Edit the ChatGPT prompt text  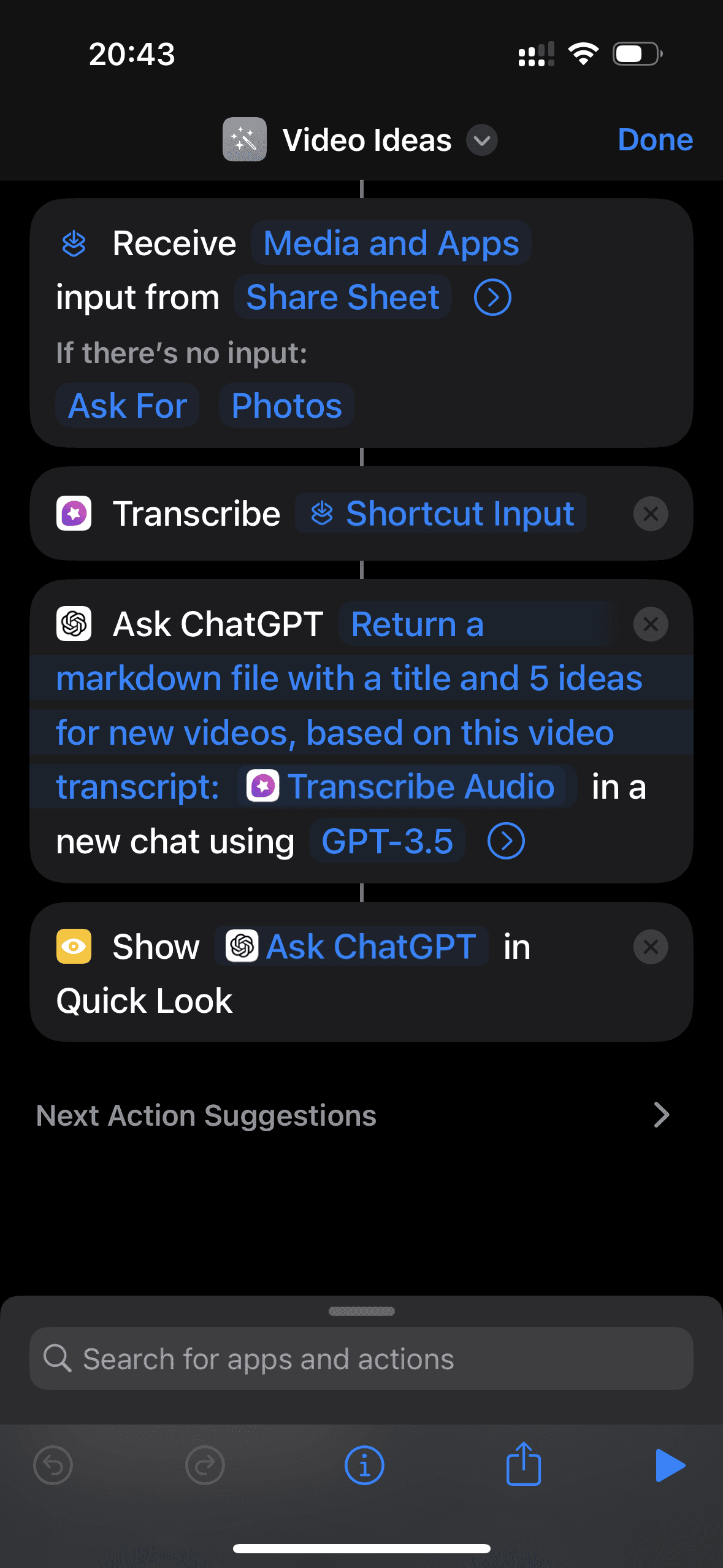pos(348,705)
